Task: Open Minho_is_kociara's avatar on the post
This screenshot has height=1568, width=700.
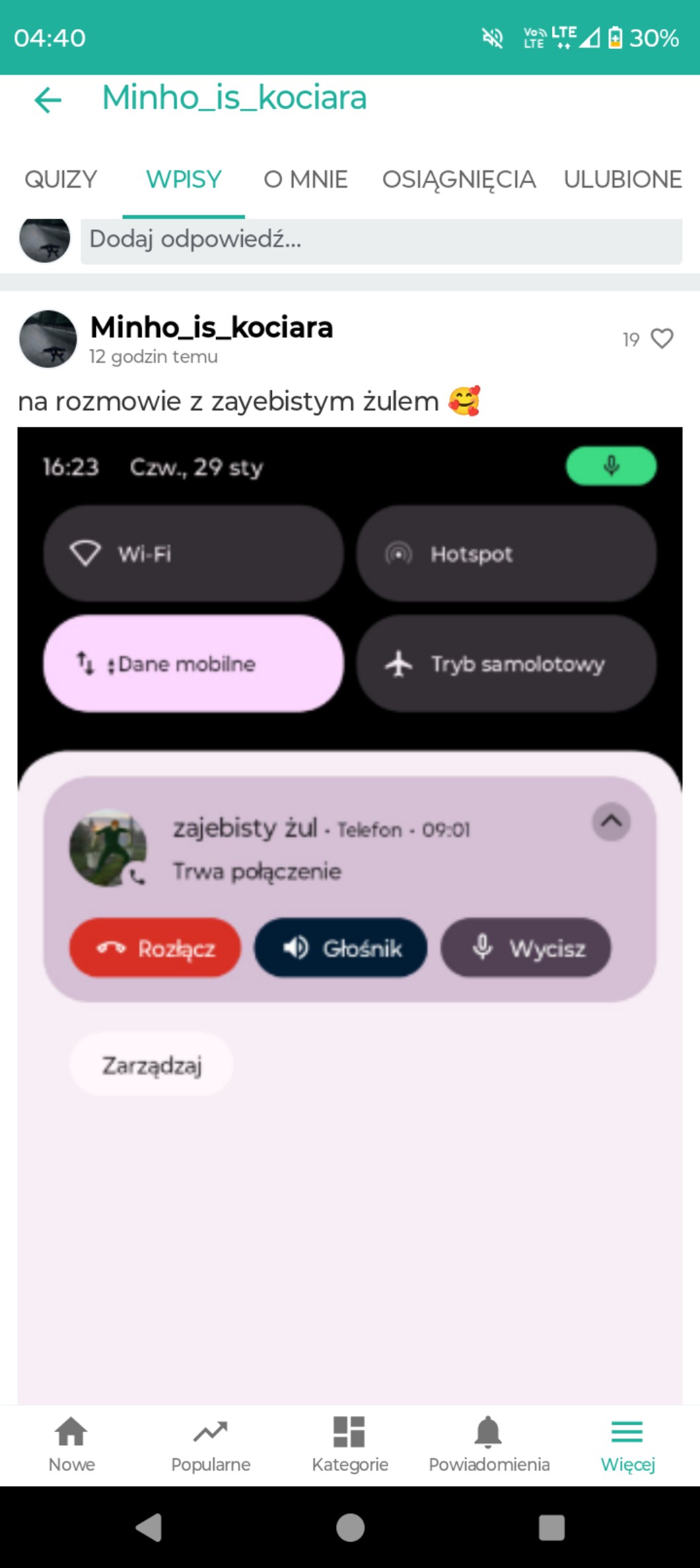Action: click(x=48, y=338)
